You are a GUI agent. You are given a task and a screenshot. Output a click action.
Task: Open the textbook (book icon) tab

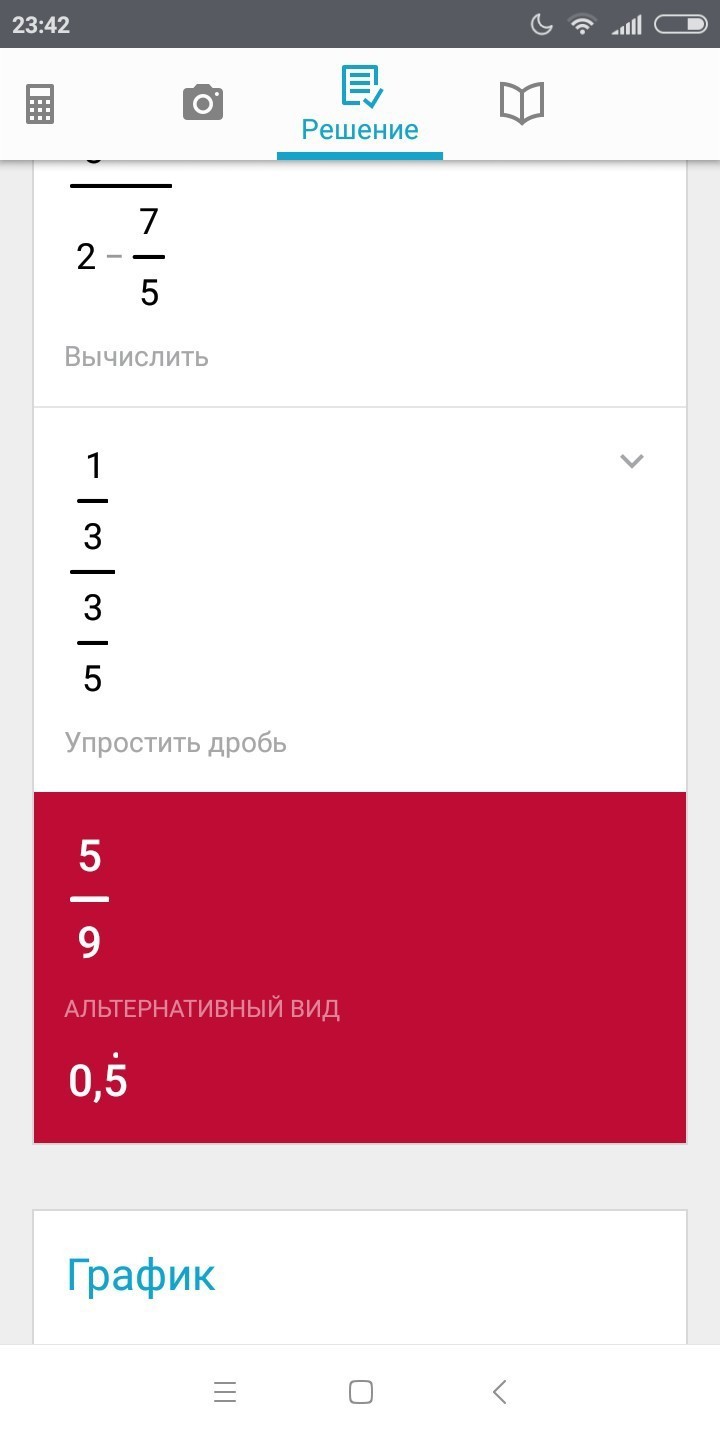(521, 103)
